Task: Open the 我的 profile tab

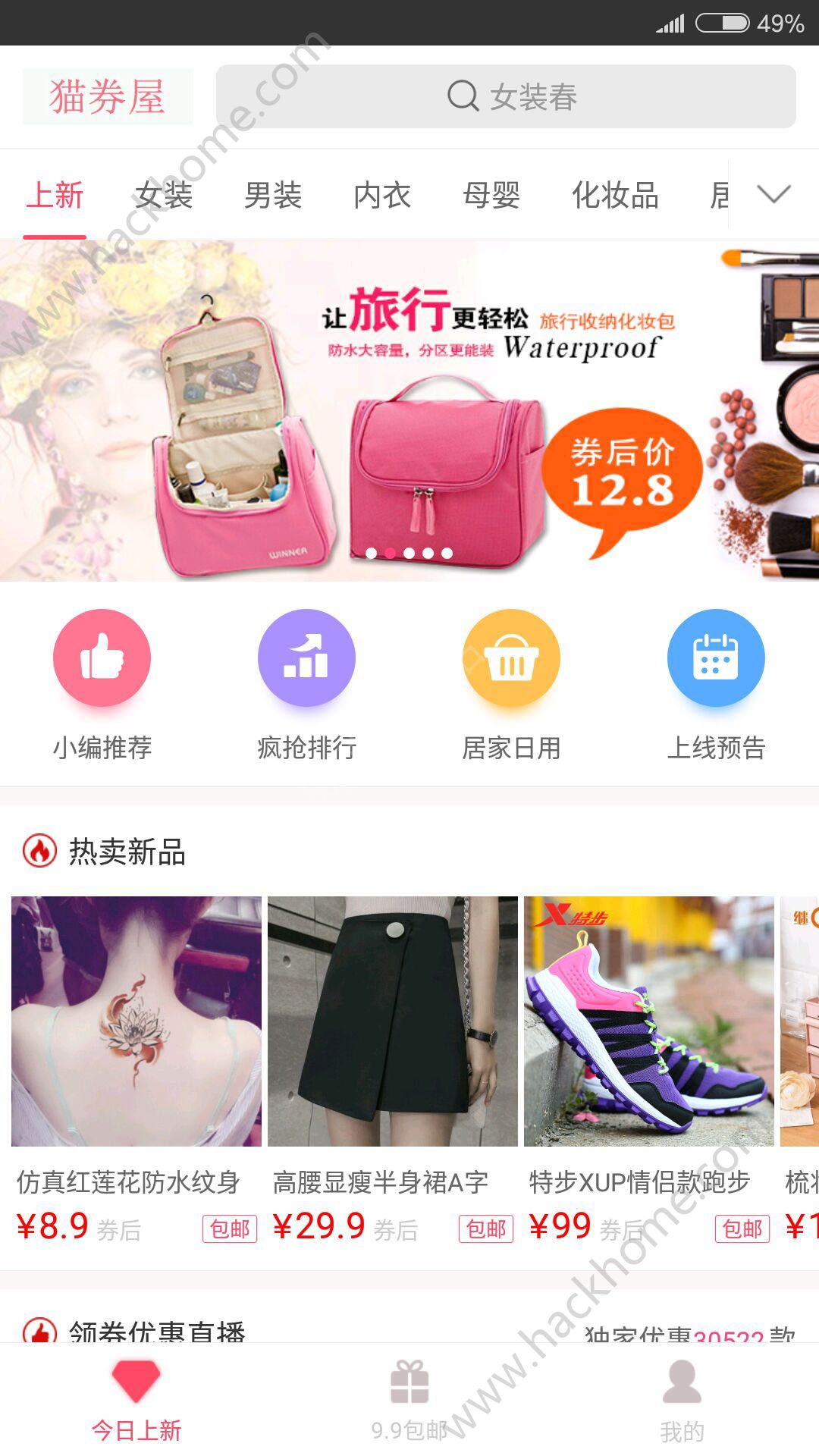Action: pos(682,1400)
